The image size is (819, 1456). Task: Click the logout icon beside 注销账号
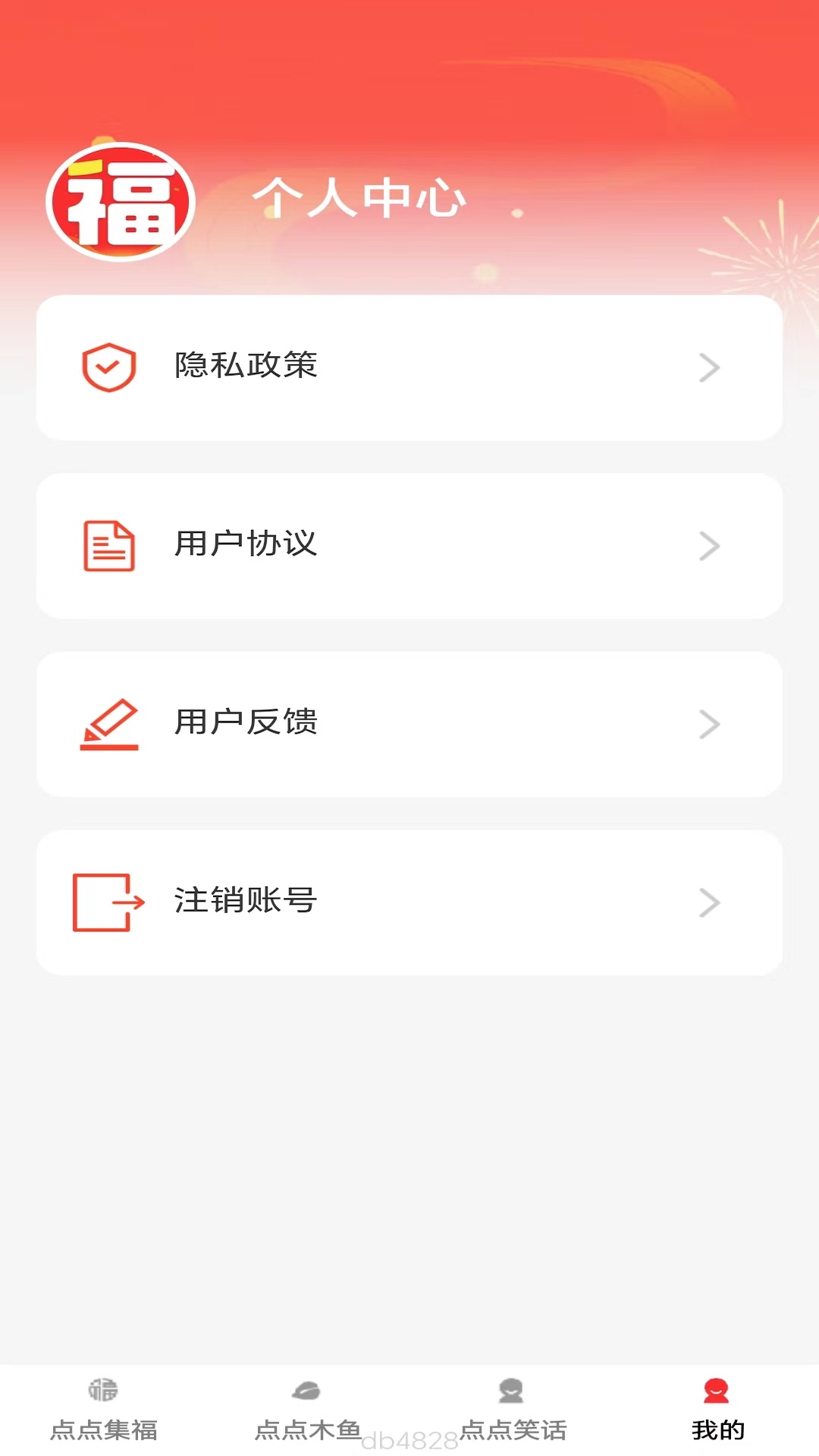coord(107,902)
